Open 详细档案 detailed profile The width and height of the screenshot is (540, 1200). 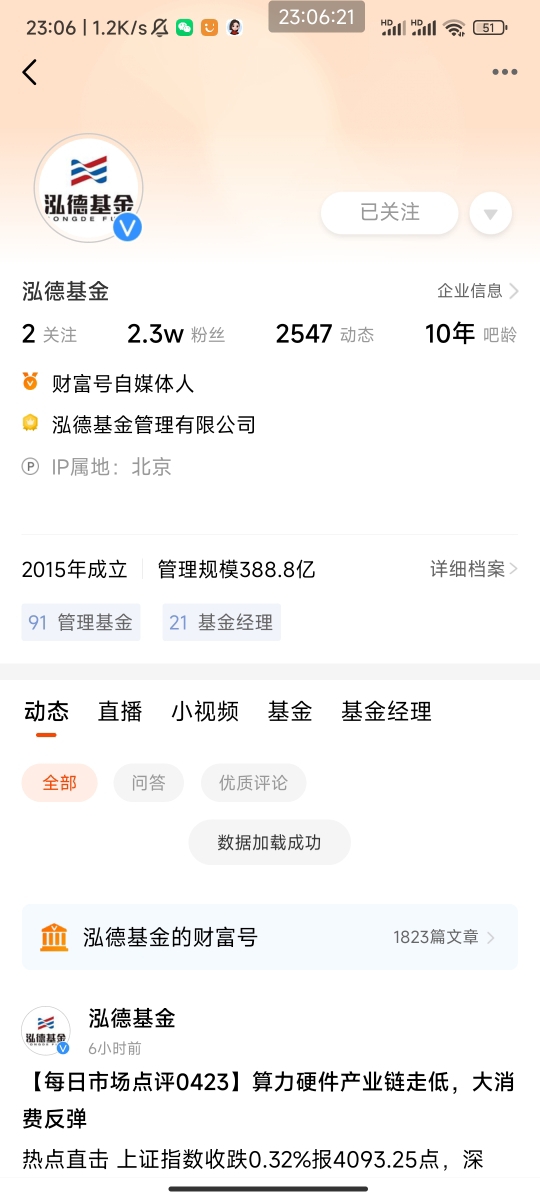[x=474, y=569]
